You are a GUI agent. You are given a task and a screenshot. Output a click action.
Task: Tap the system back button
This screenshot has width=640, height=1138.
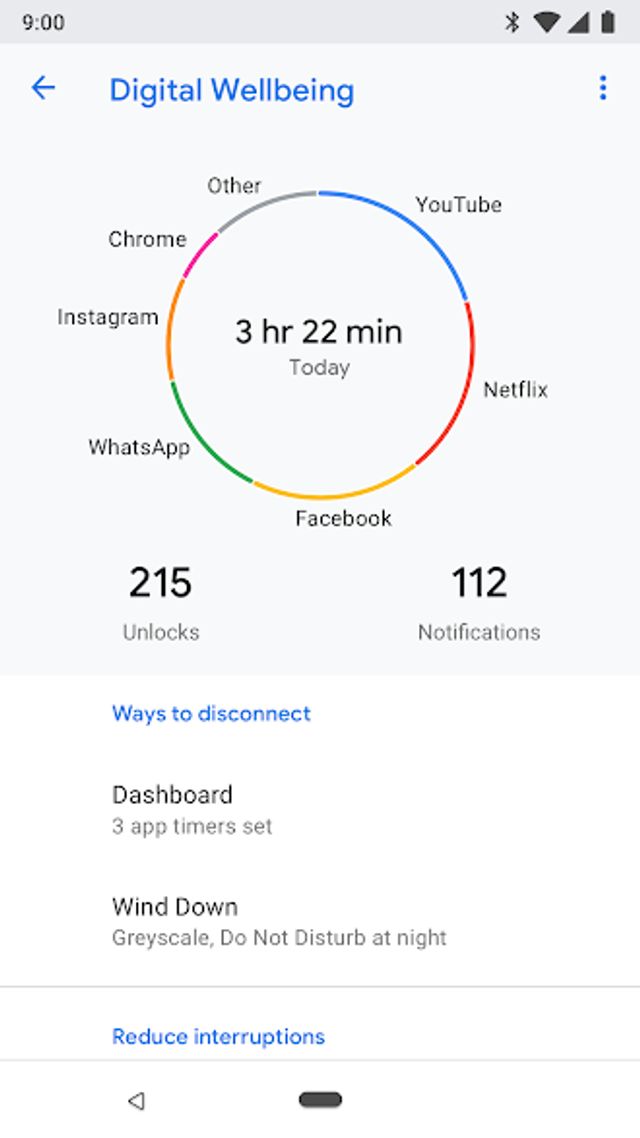(x=137, y=1100)
